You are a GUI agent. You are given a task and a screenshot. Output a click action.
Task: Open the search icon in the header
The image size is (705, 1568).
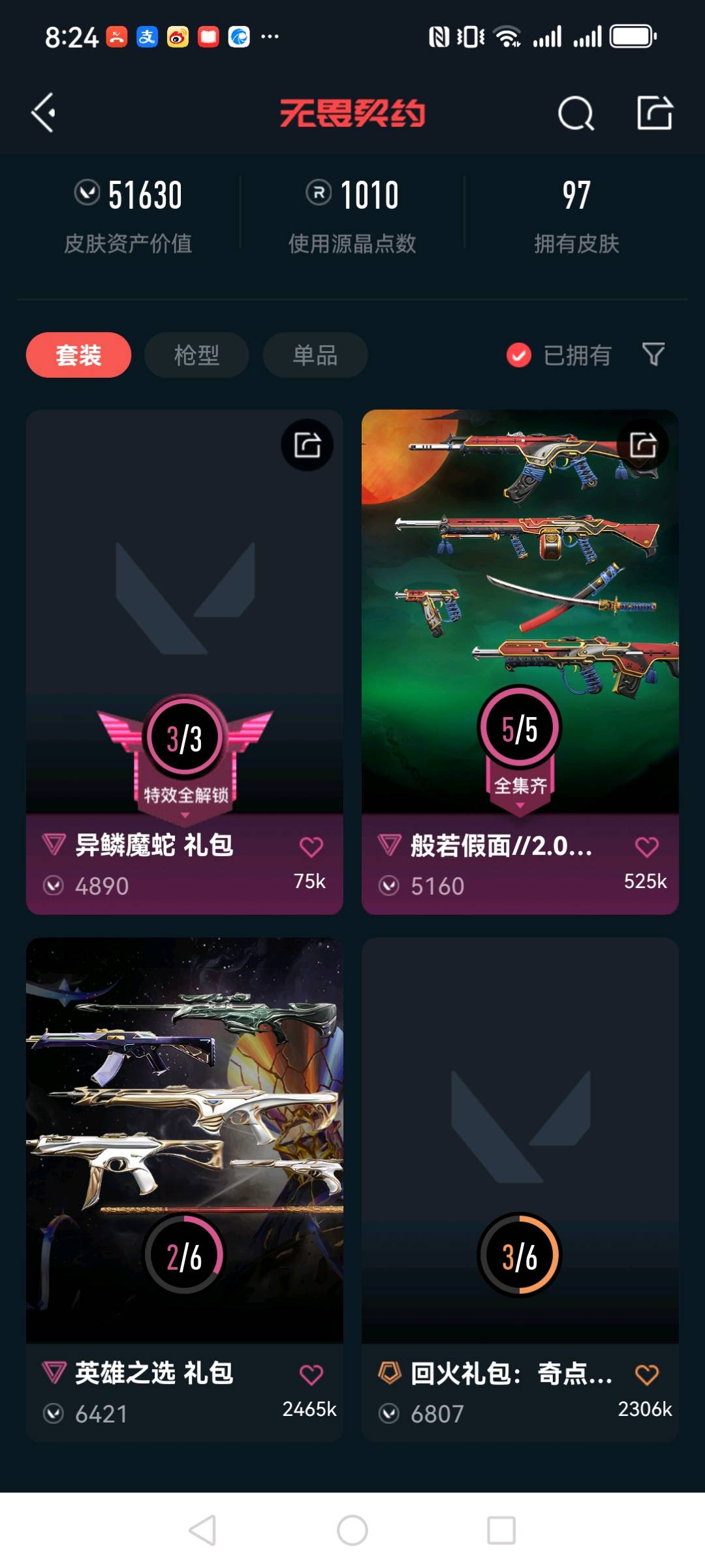tap(576, 114)
